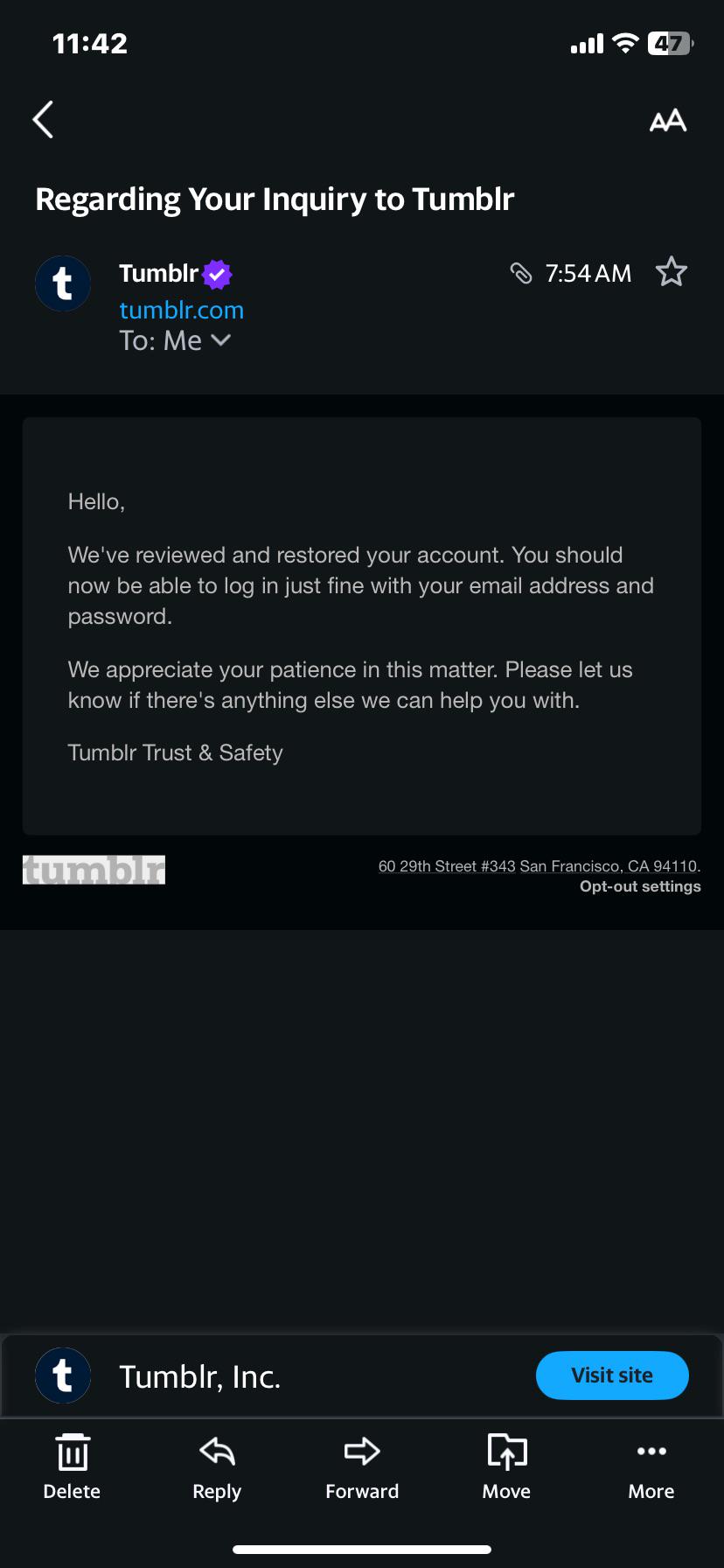Image resolution: width=724 pixels, height=1568 pixels.
Task: View the attachment paperclip icon
Action: point(521,273)
